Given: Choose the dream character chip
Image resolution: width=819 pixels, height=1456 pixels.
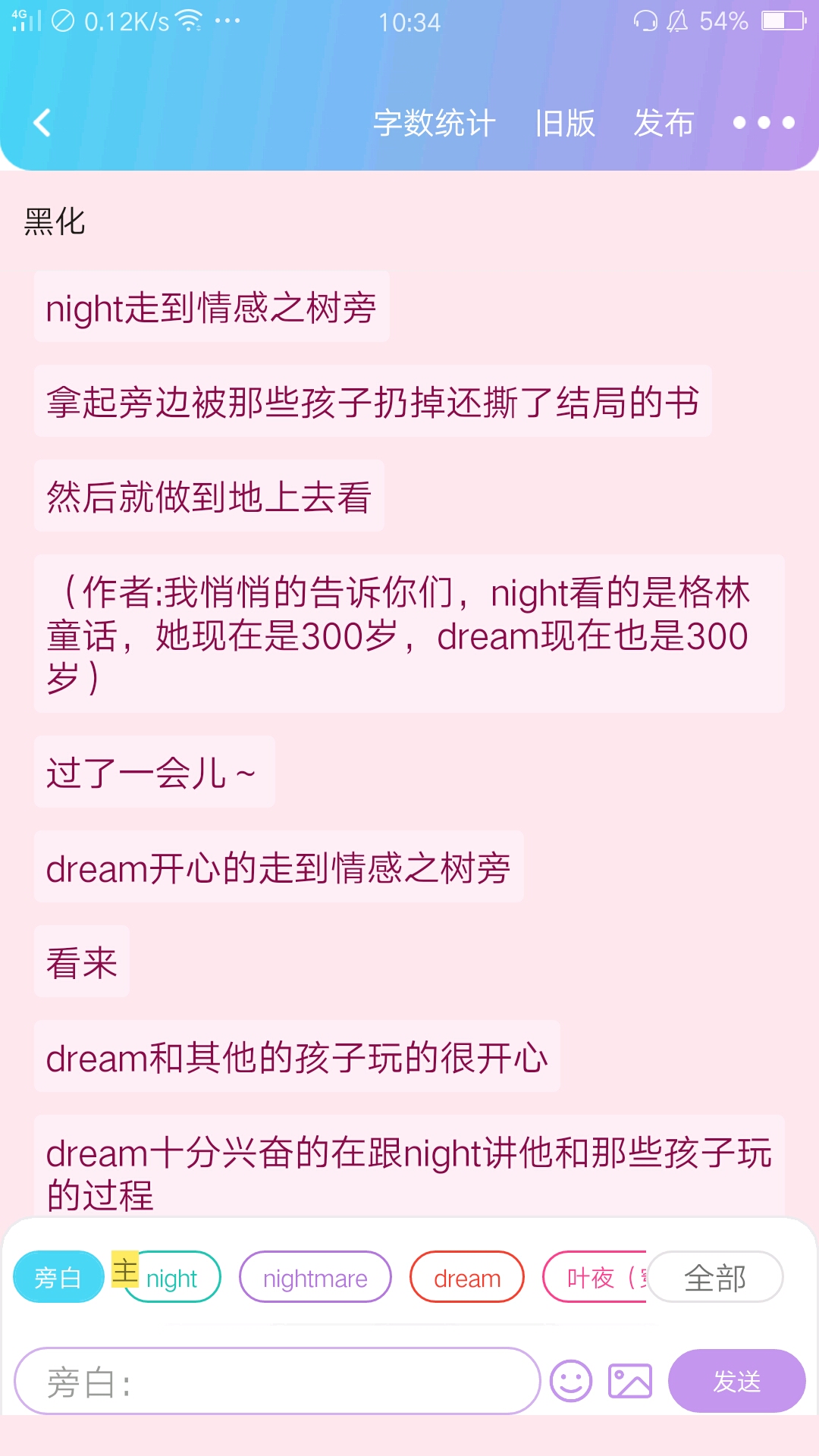Looking at the screenshot, I should [x=466, y=1279].
